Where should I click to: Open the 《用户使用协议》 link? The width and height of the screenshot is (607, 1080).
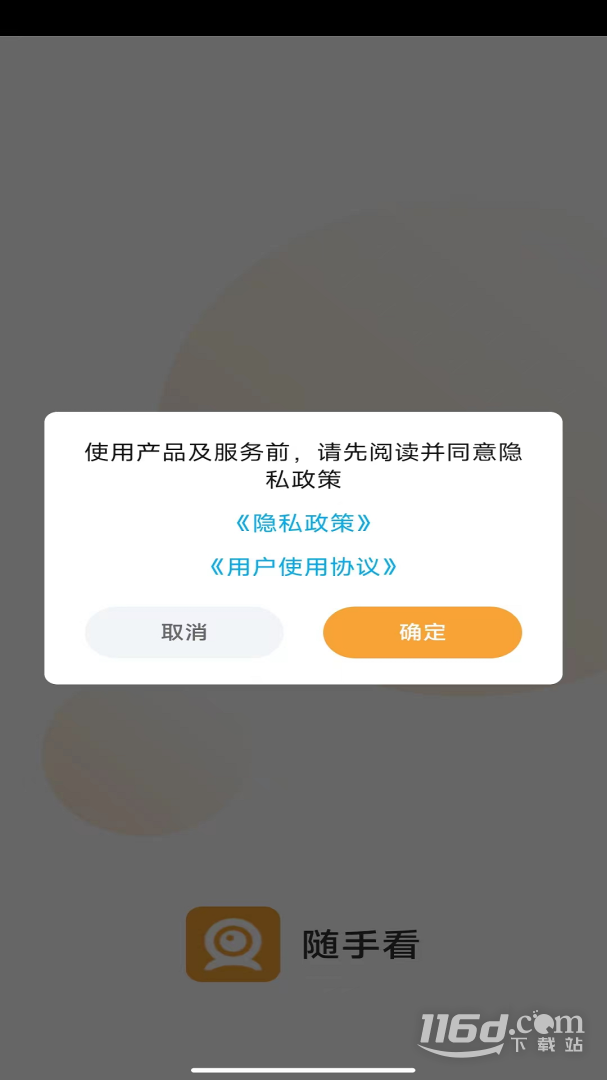click(x=303, y=567)
